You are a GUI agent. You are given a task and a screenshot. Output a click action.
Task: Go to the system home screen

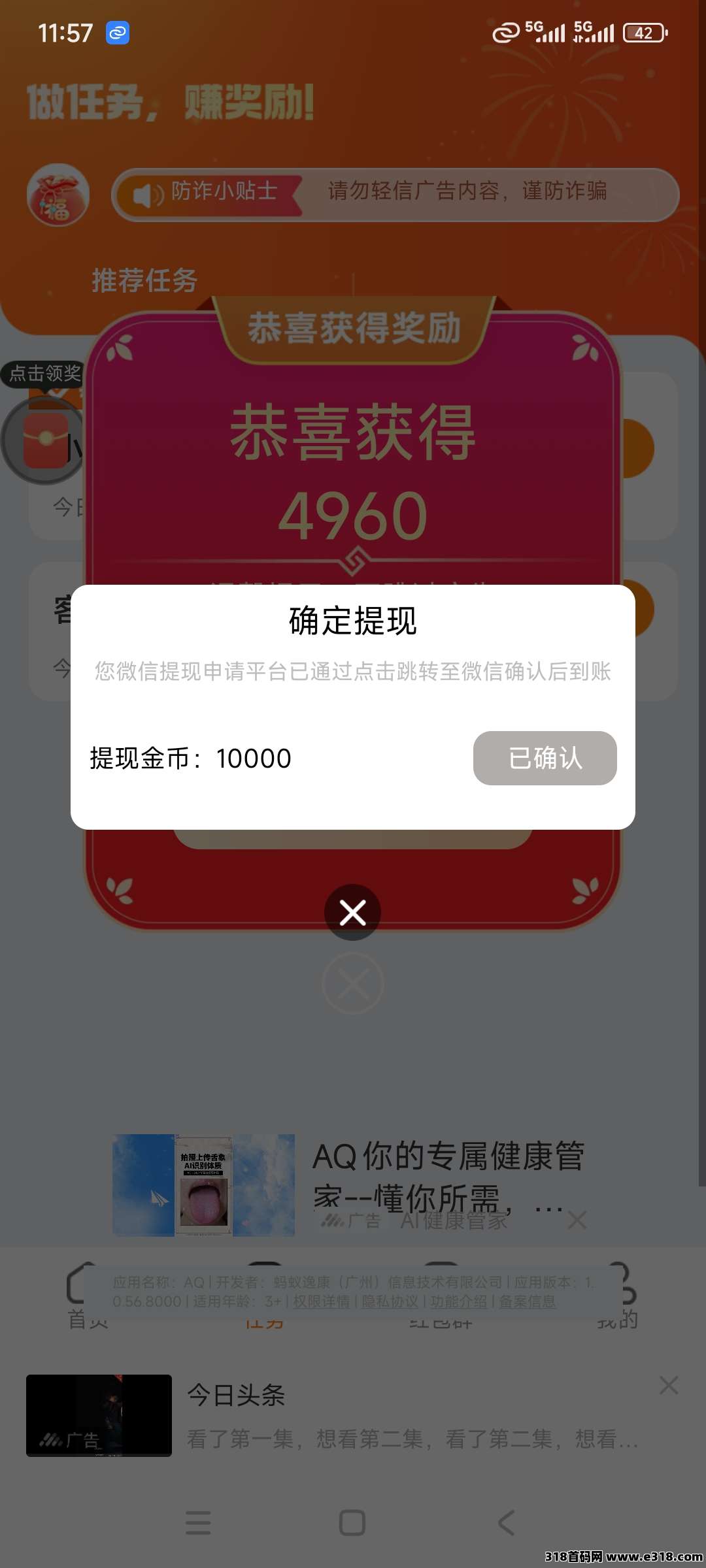click(352, 1522)
